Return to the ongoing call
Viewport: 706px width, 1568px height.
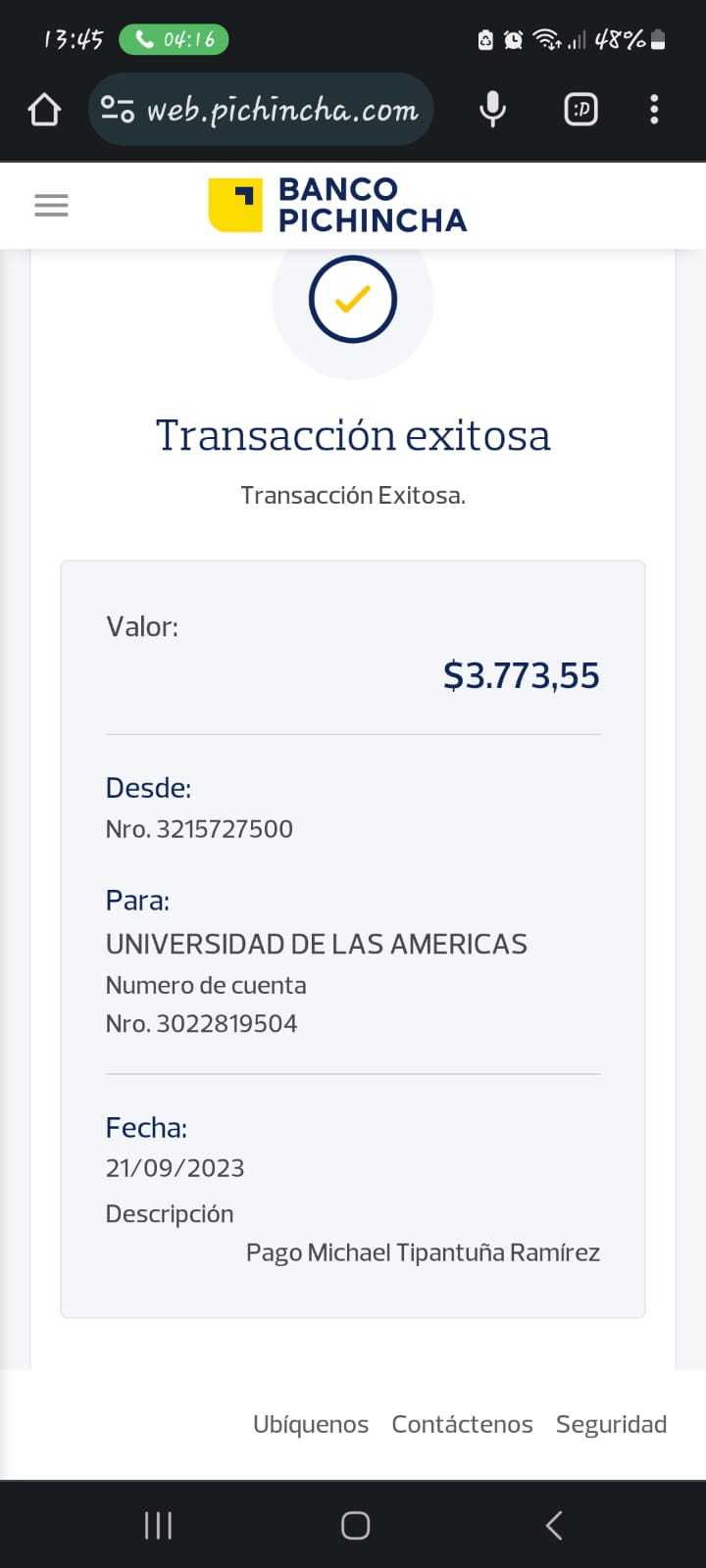point(174,39)
